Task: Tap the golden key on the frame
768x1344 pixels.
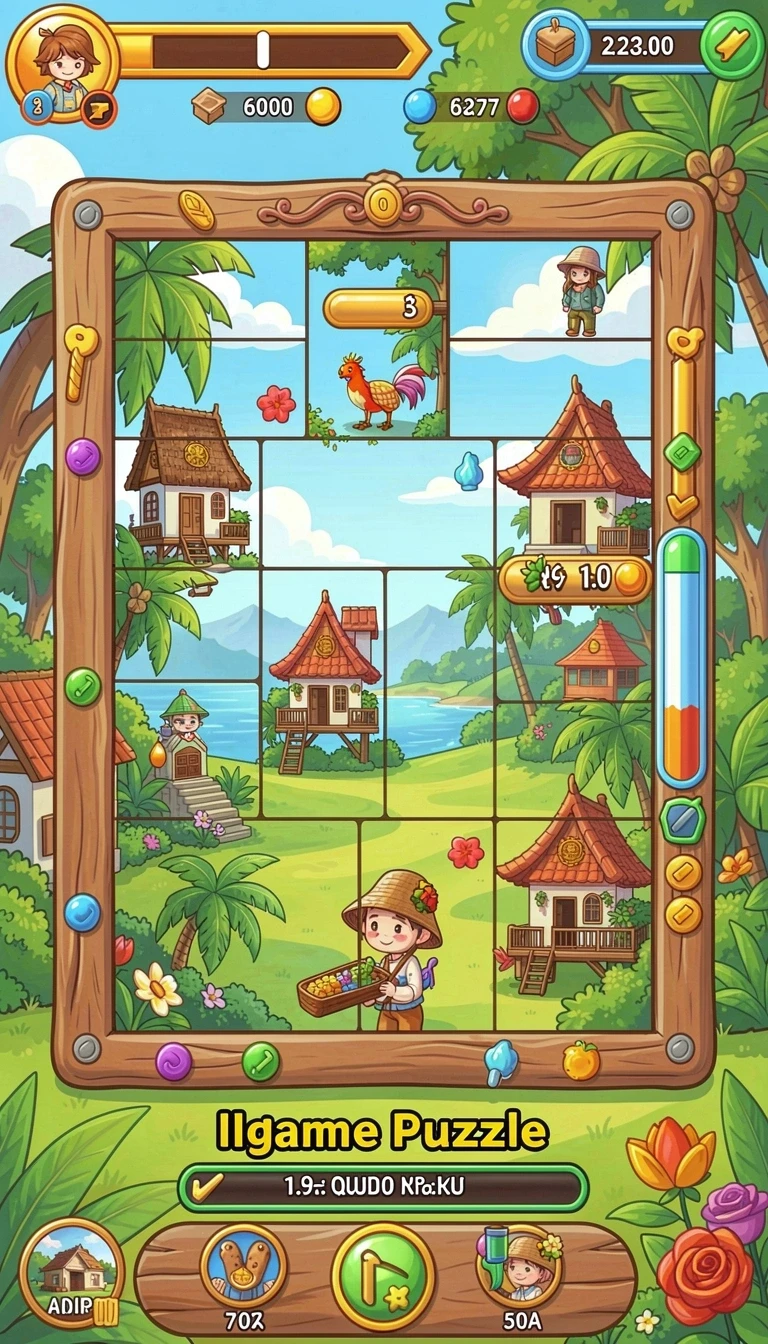Action: coord(79,362)
